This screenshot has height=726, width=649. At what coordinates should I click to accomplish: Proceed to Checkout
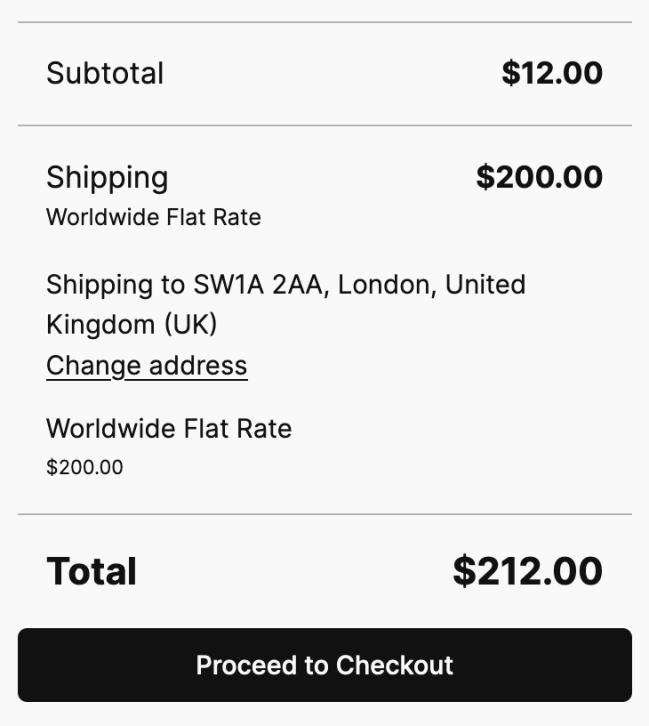324,665
